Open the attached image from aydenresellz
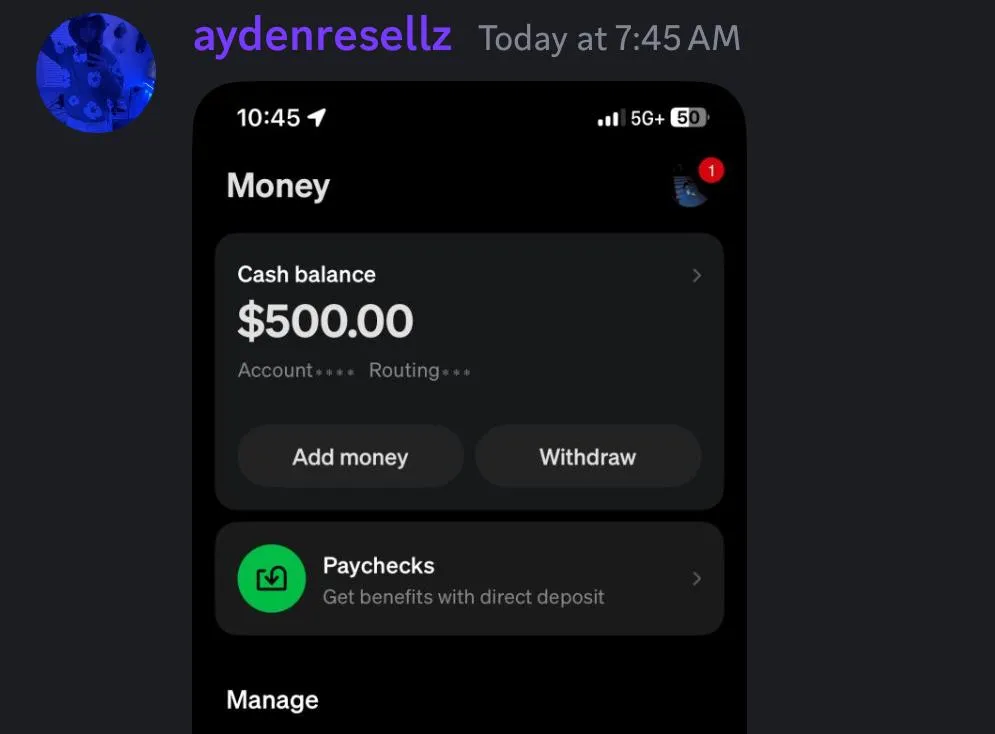Screen dimensions: 995x734 469,400
